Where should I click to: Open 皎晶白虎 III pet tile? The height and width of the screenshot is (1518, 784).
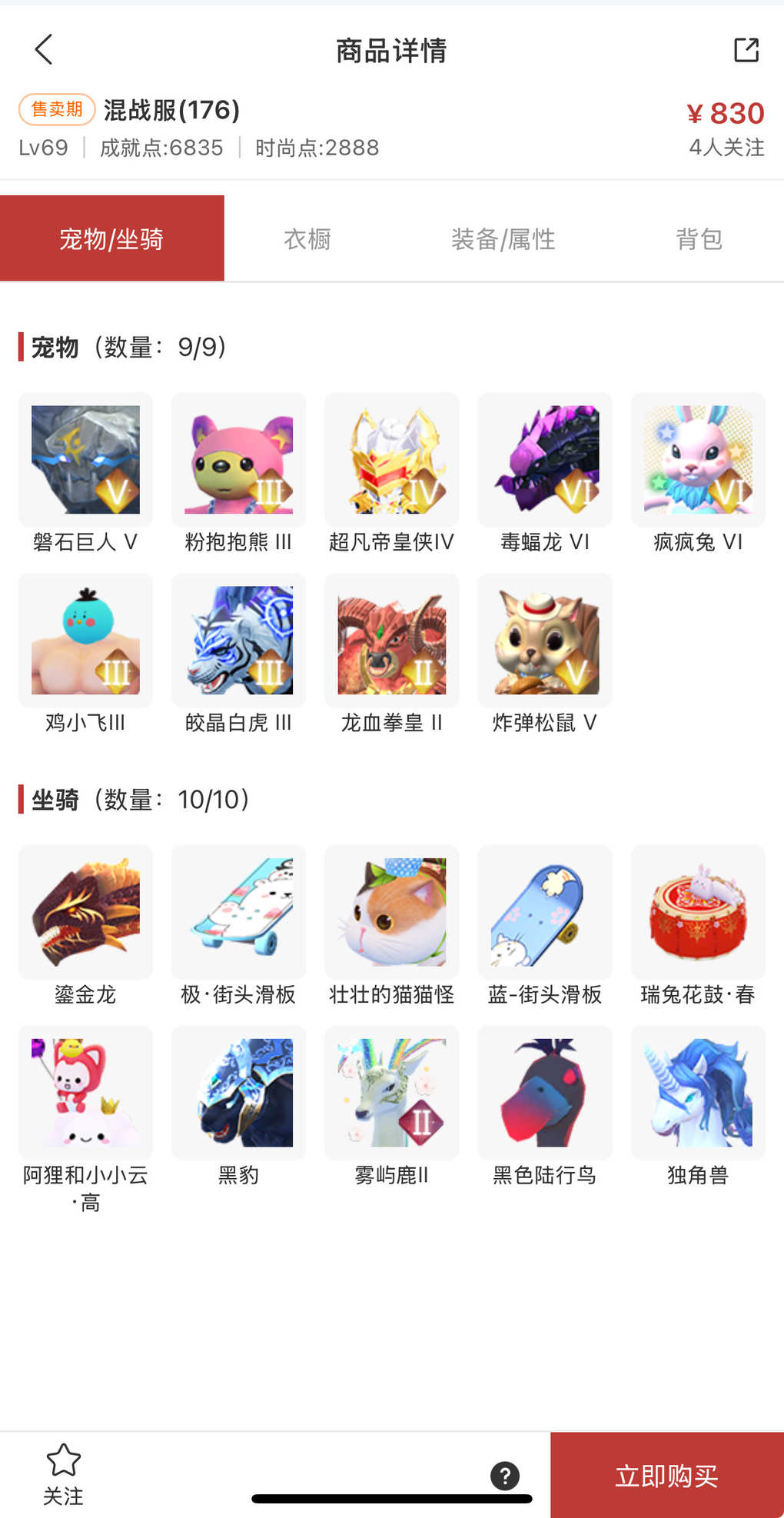(x=239, y=641)
